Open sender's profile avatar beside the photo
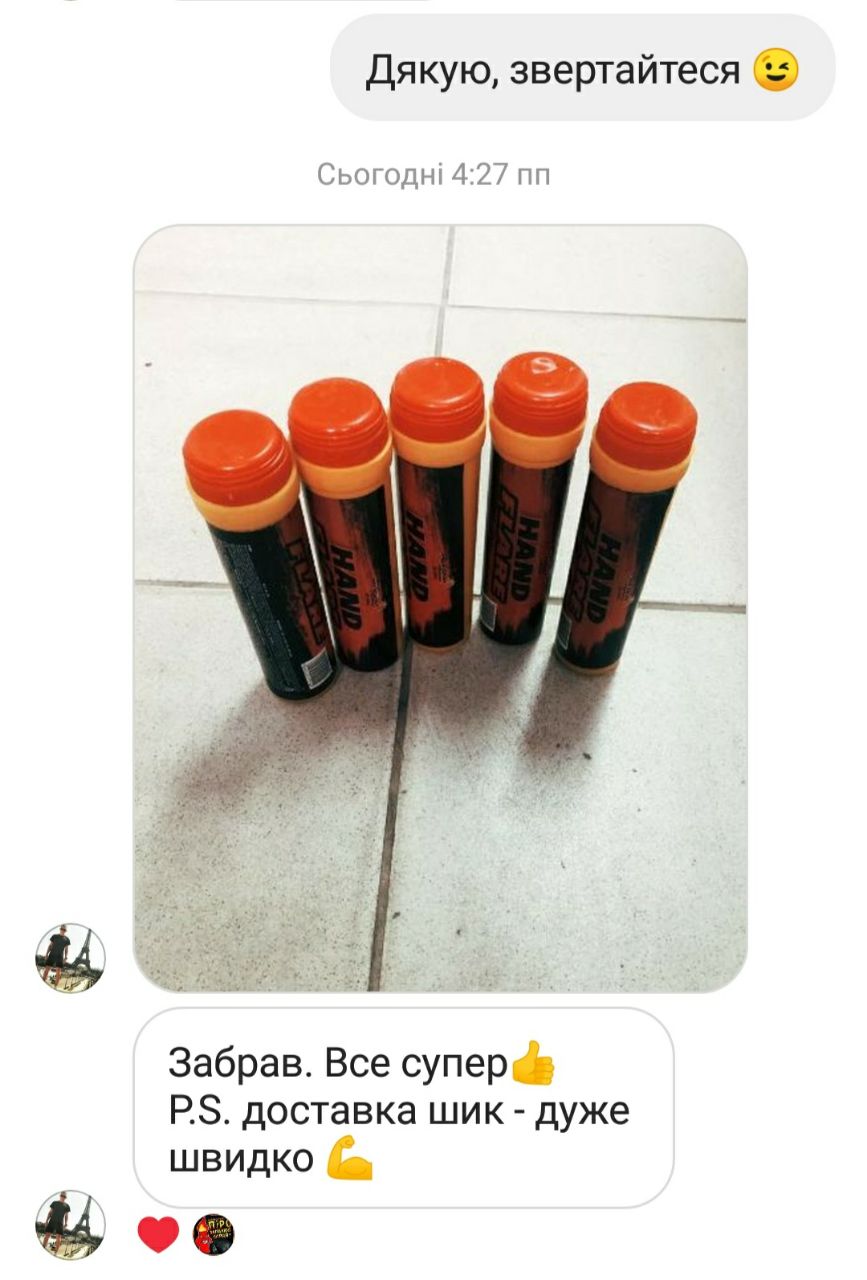 70,958
